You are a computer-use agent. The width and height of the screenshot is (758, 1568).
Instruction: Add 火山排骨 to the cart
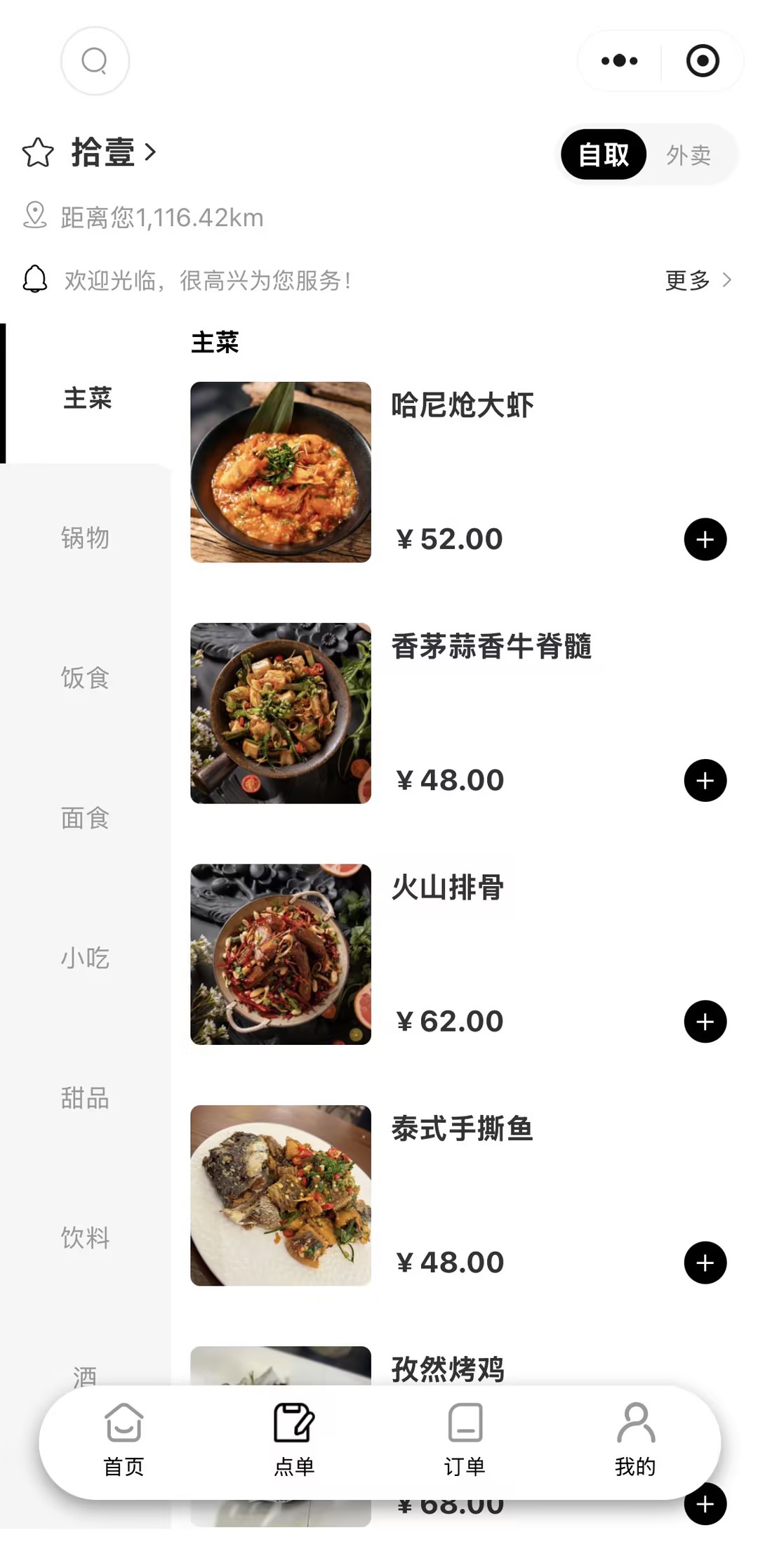(x=705, y=1022)
